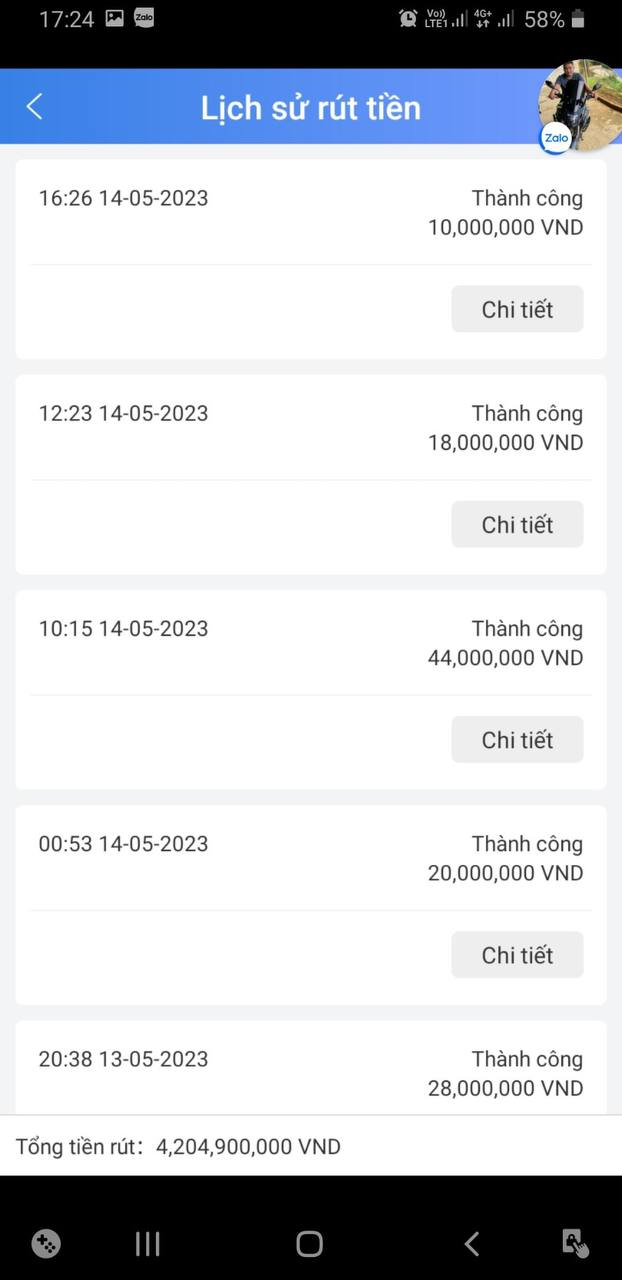Tap Chi tiết on 20,000,000 VND withdrawal
Viewport: 622px width, 1280px height.
pos(517,954)
